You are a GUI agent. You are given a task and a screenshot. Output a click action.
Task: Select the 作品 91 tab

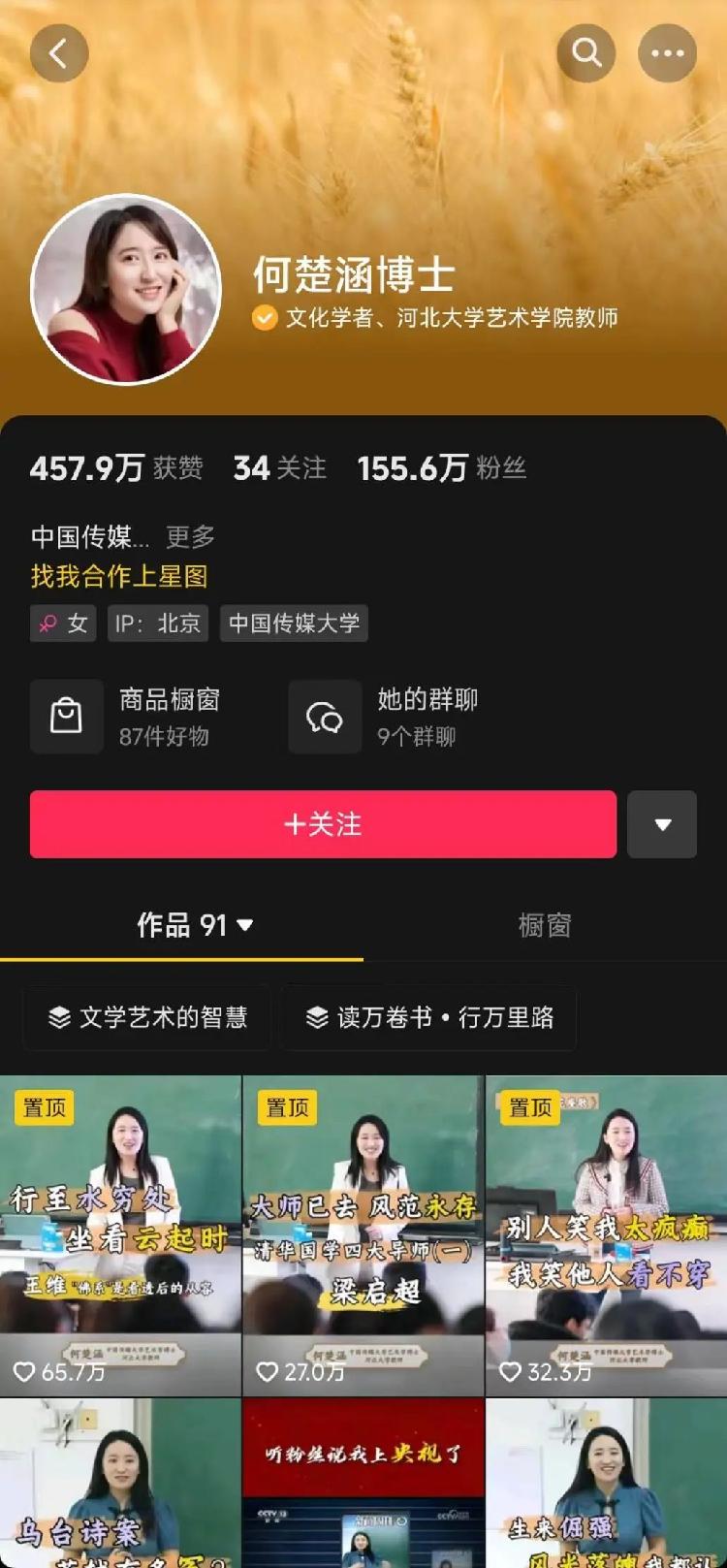click(195, 925)
